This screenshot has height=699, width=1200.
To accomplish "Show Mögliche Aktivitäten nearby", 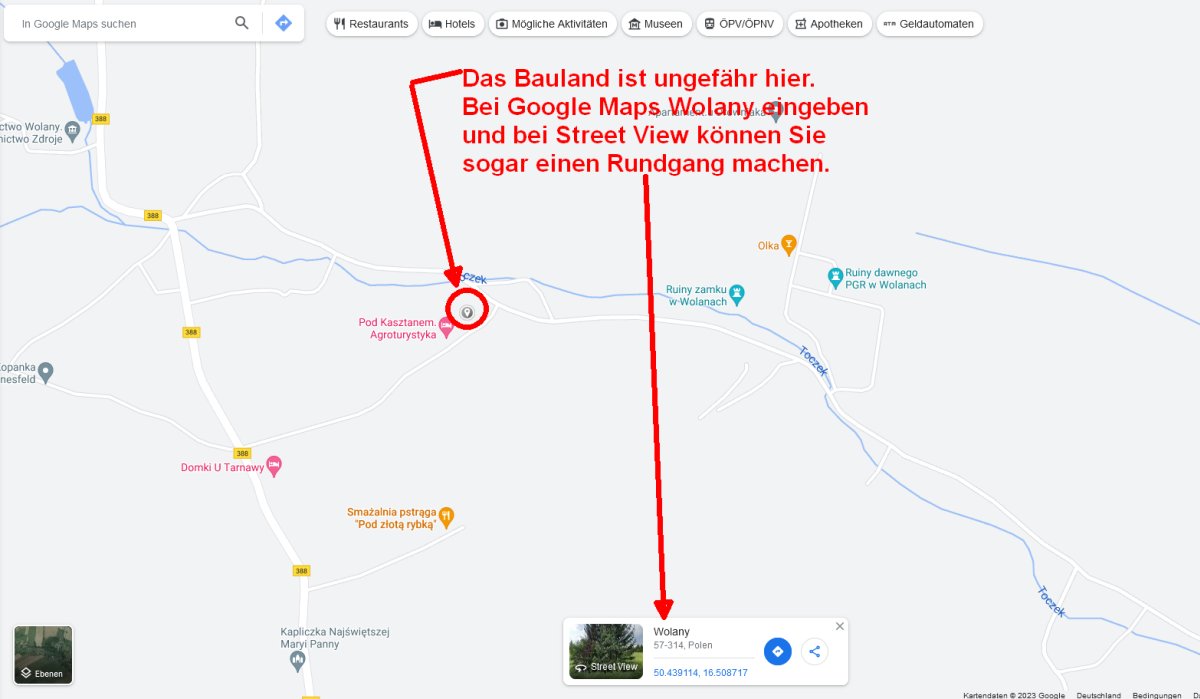I will tap(552, 24).
